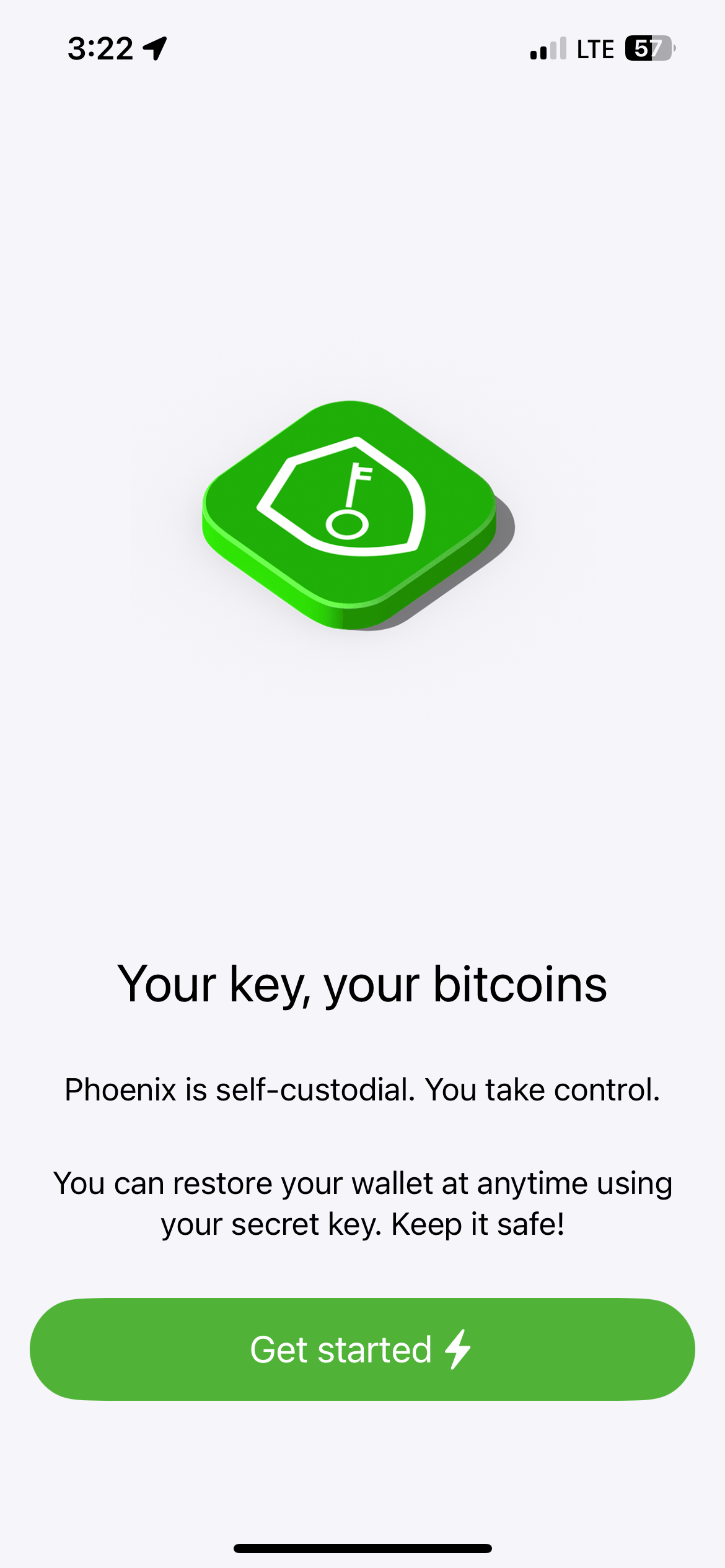The width and height of the screenshot is (725, 1568).
Task: Tap the Get started button
Action: [x=362, y=1349]
